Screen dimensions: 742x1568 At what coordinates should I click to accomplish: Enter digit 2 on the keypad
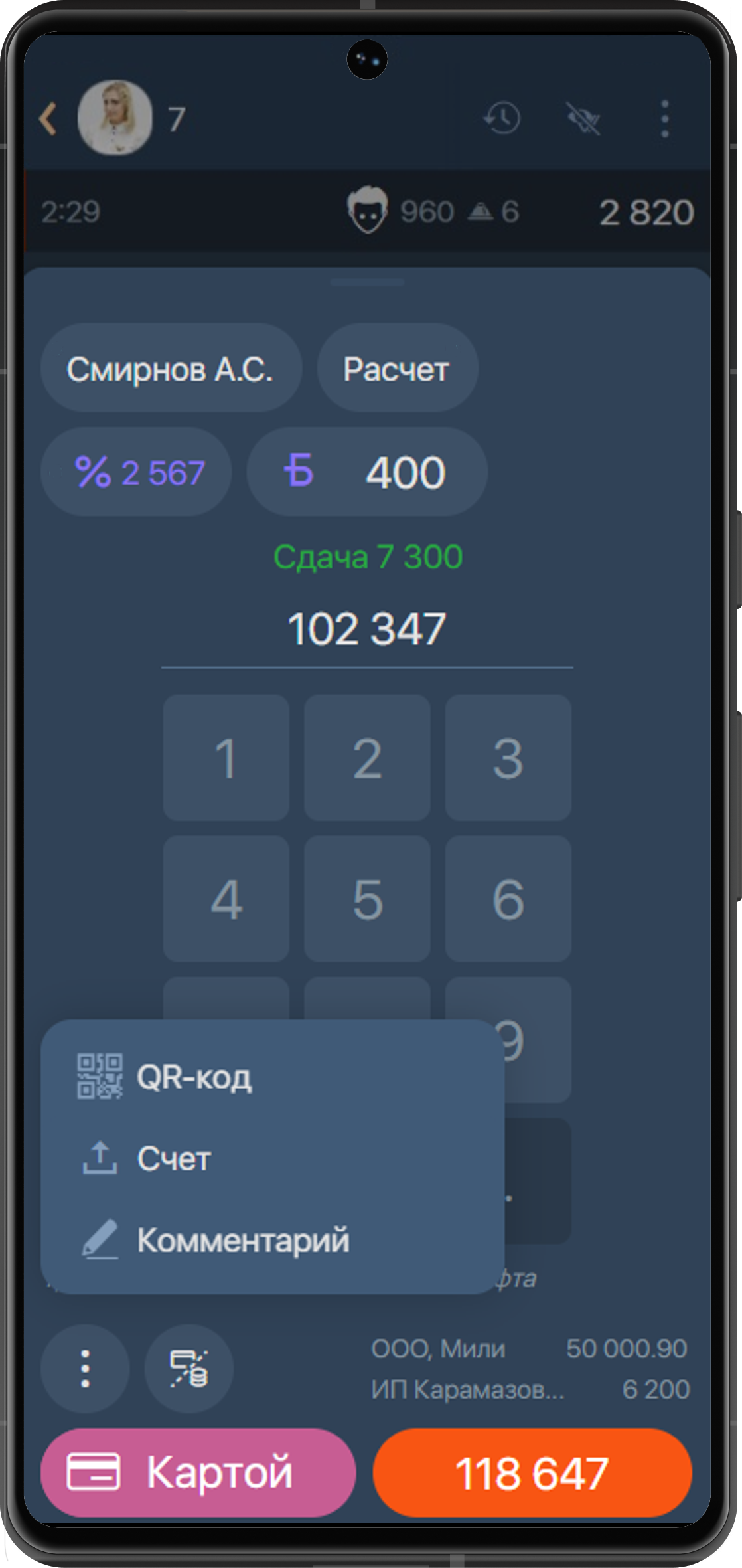coord(367,758)
